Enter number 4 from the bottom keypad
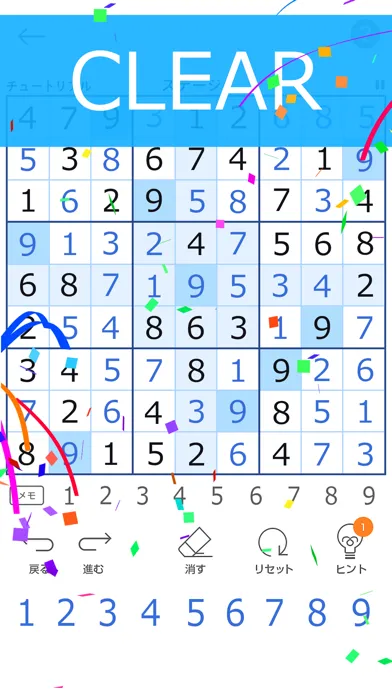Viewport: 392px width, 696px height. coord(150,612)
